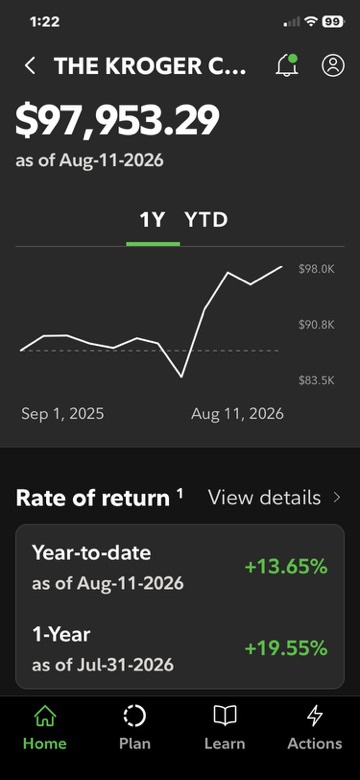Open the Actions tab

coord(315,729)
